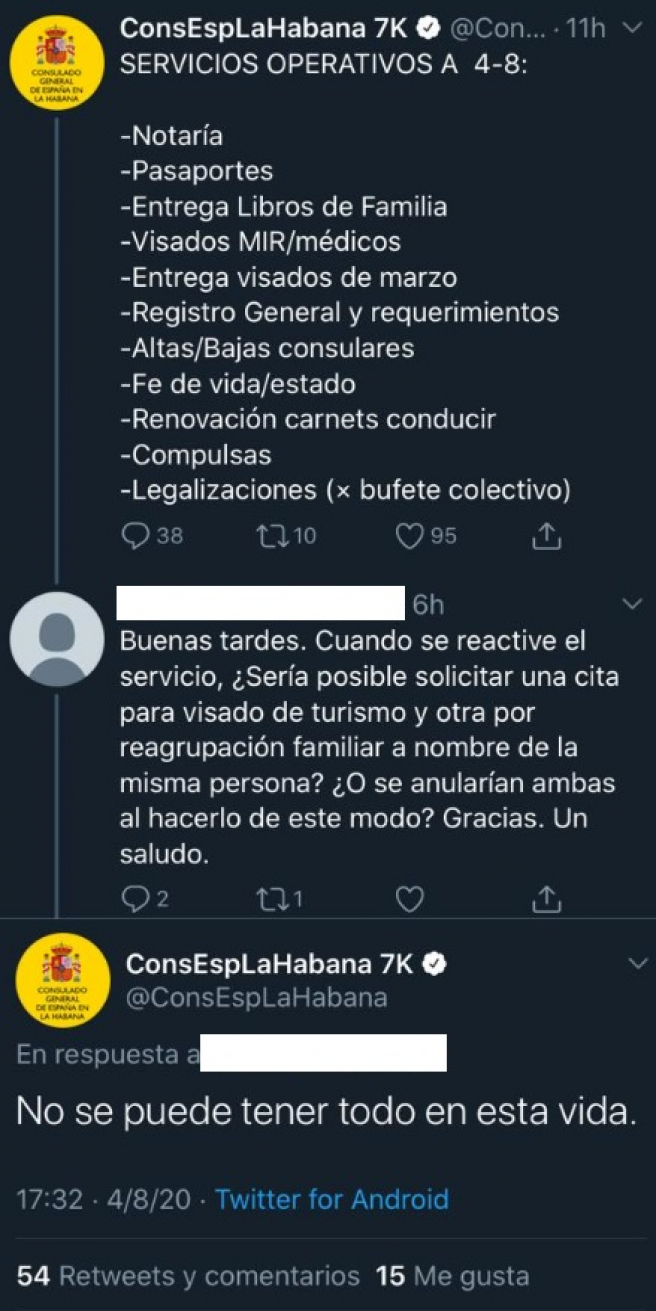
Task: Open dropdown arrow on the 11h tweet
Action: click(x=630, y=29)
